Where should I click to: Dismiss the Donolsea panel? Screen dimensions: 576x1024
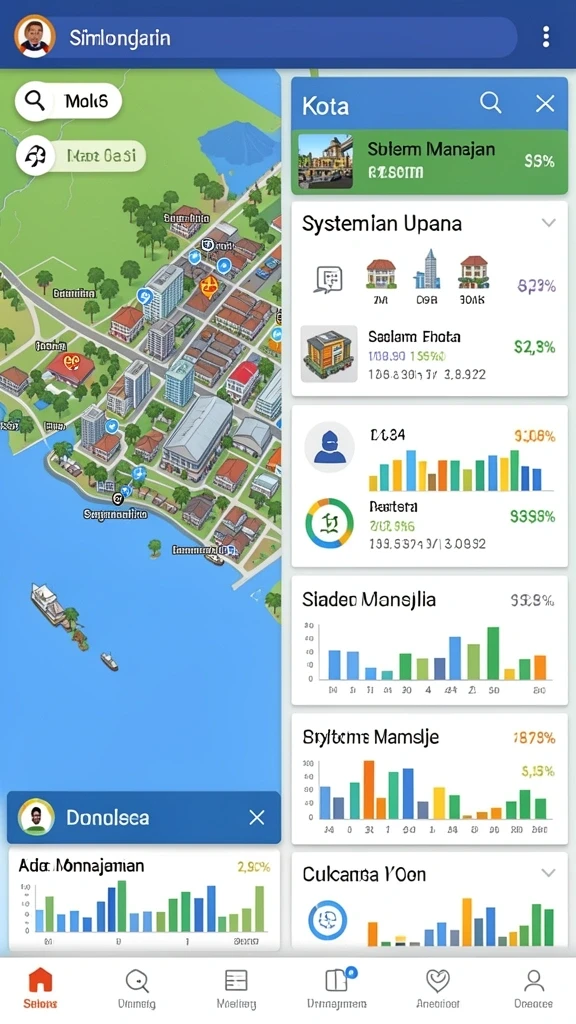click(257, 817)
